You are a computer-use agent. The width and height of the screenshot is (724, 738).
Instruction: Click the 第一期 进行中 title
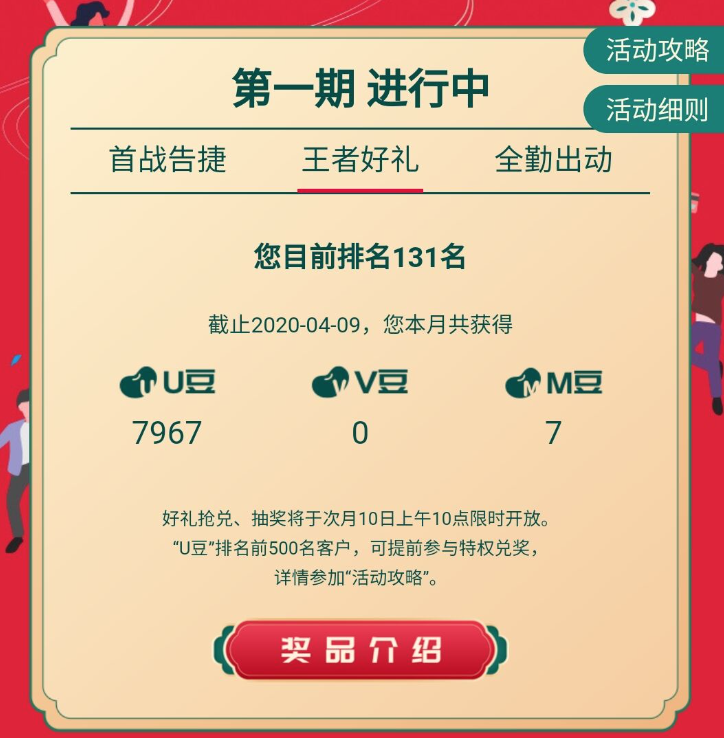click(x=362, y=84)
